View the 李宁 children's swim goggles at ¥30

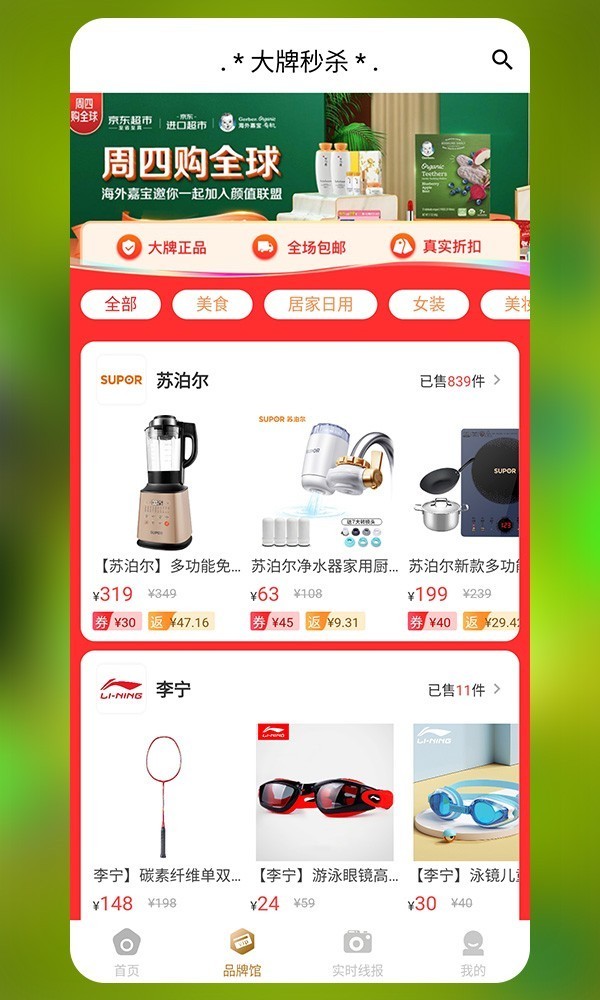click(x=465, y=795)
